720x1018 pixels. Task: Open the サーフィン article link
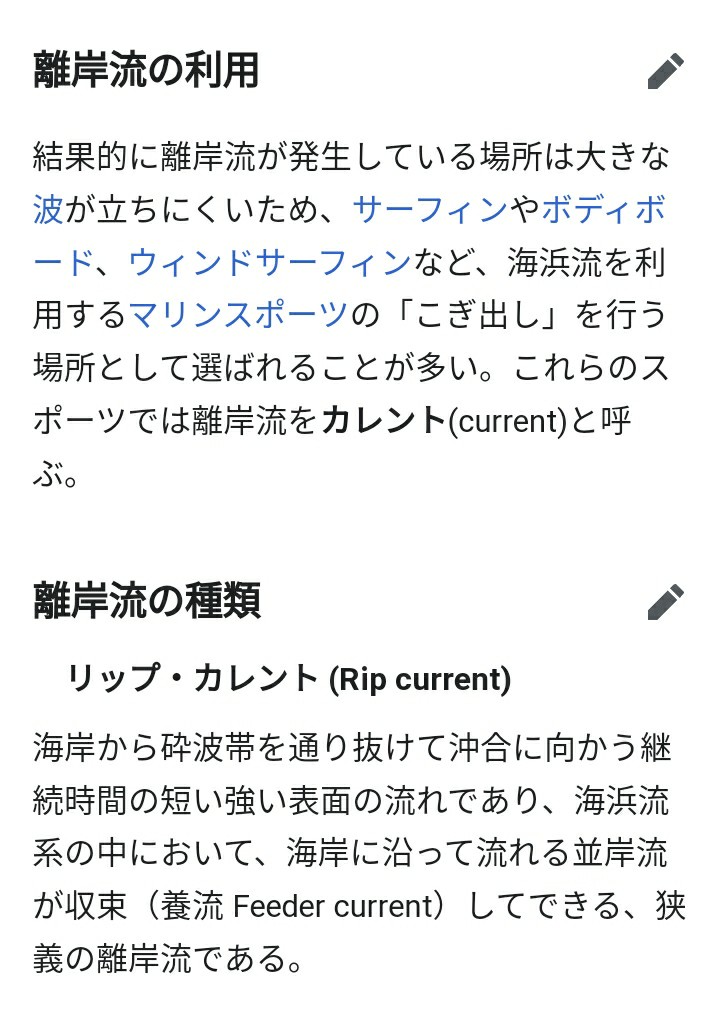(430, 210)
